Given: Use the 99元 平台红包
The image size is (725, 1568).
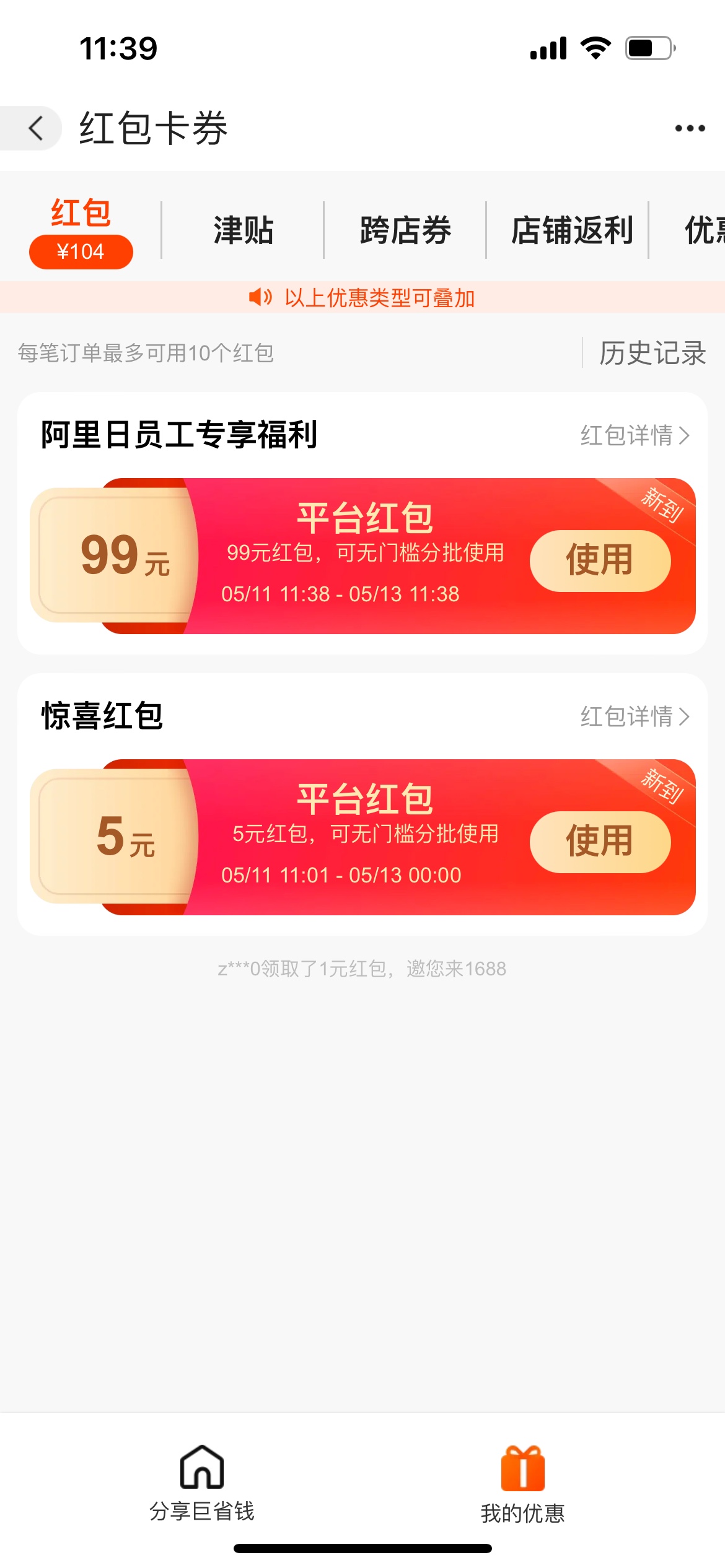Looking at the screenshot, I should click(x=600, y=560).
